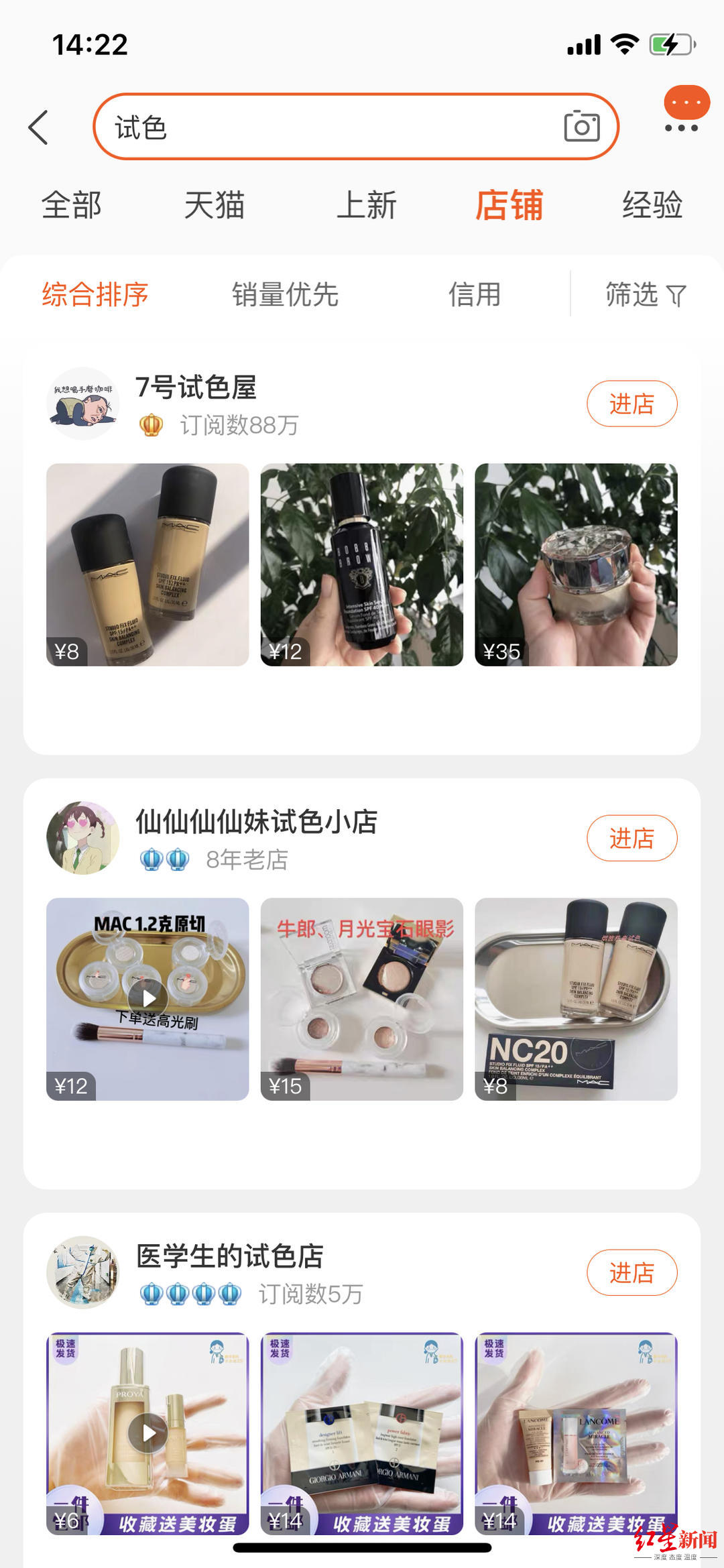Open the MAC 1.2克原切 product video
The image size is (724, 1568).
147,999
